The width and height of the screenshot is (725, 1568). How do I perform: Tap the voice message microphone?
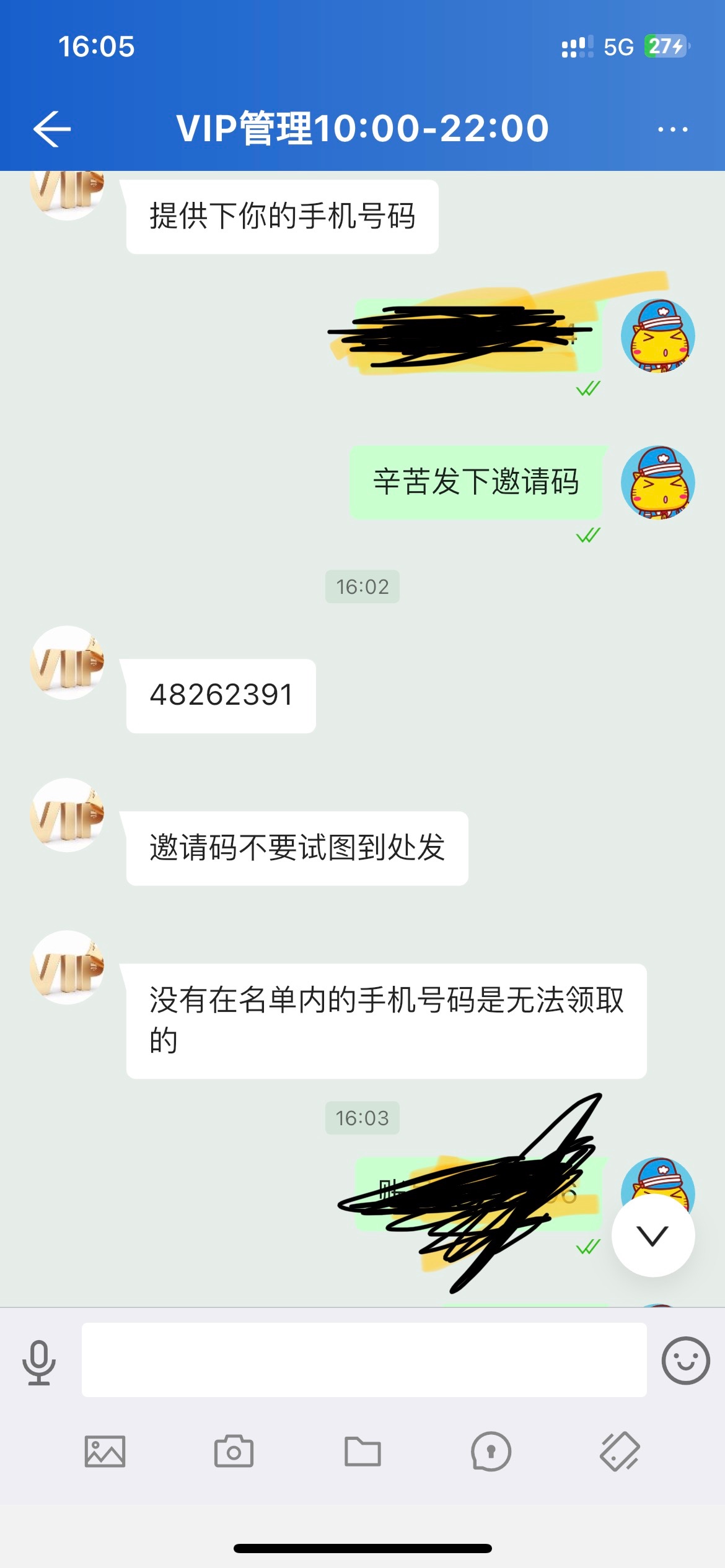pyautogui.click(x=40, y=1362)
